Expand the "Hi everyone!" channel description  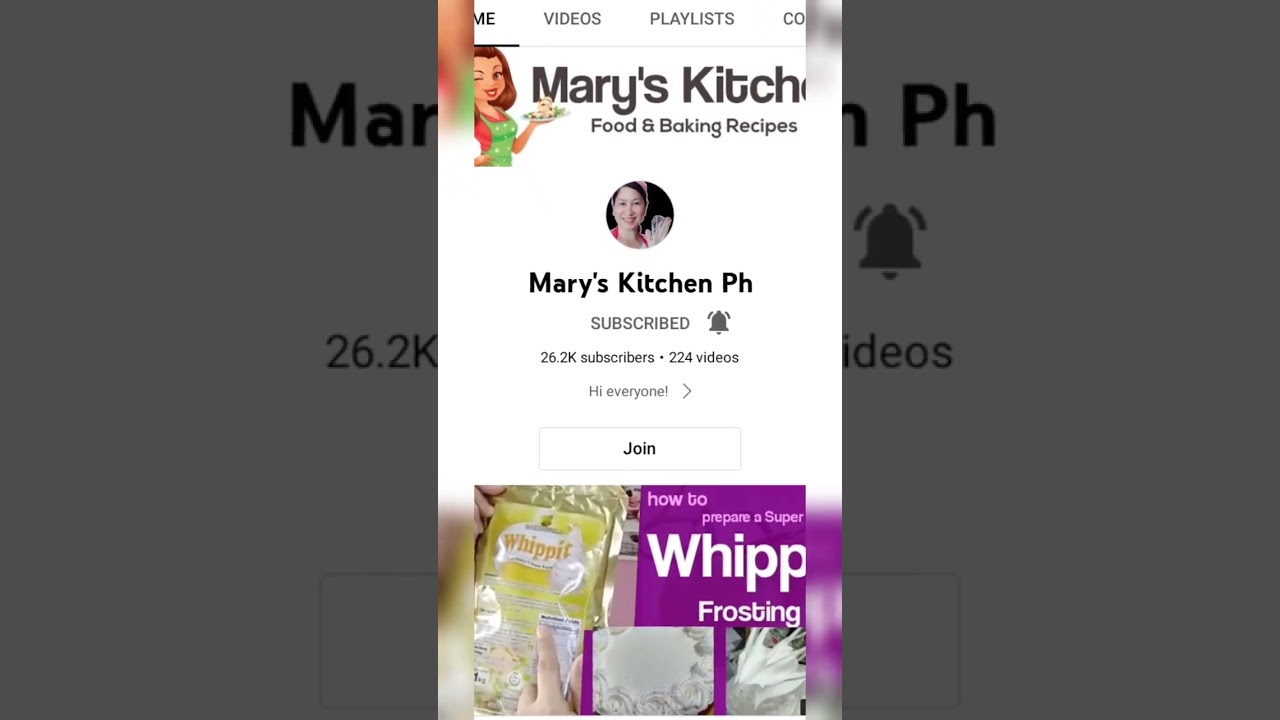[x=640, y=391]
